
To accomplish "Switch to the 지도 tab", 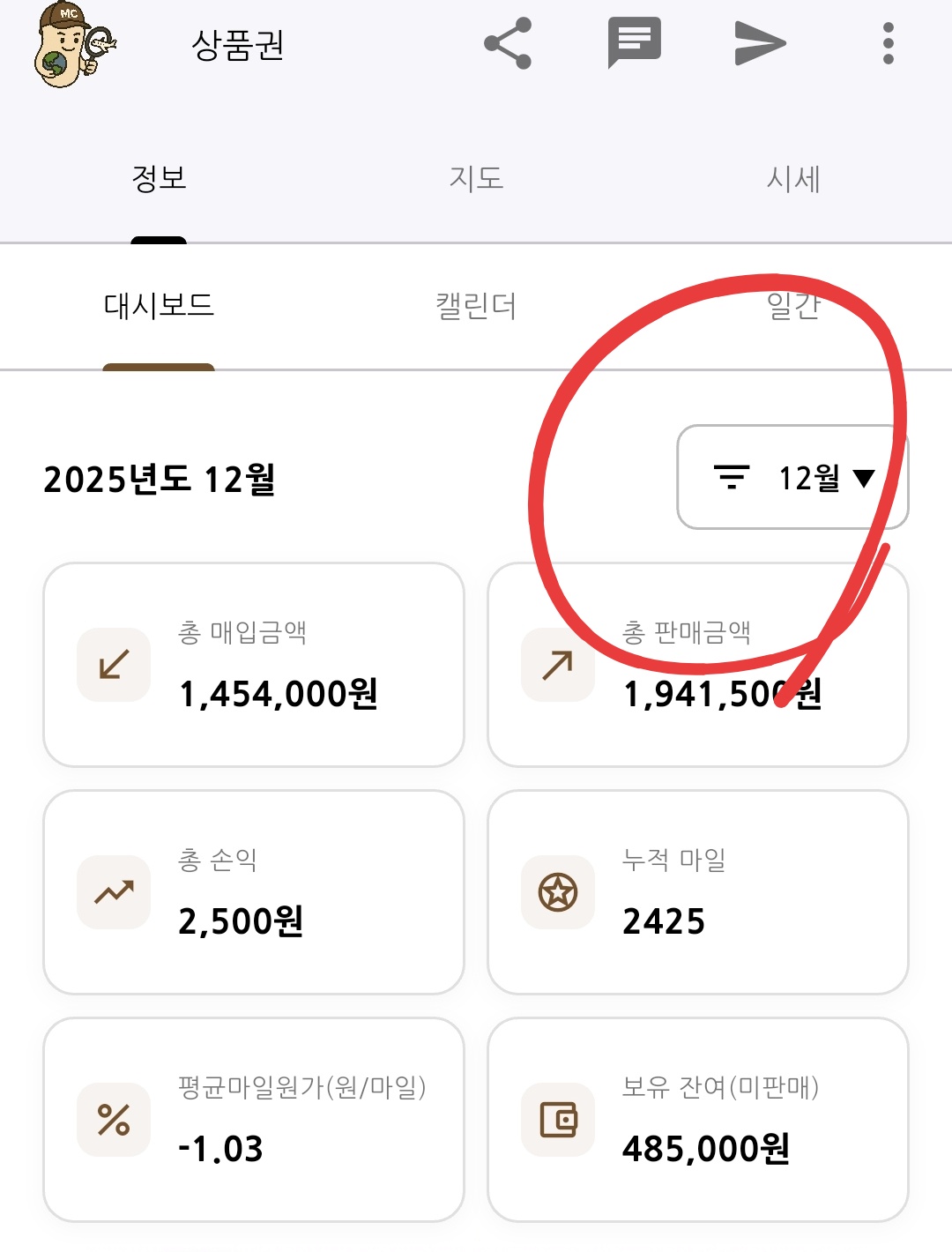I will pyautogui.click(x=476, y=179).
